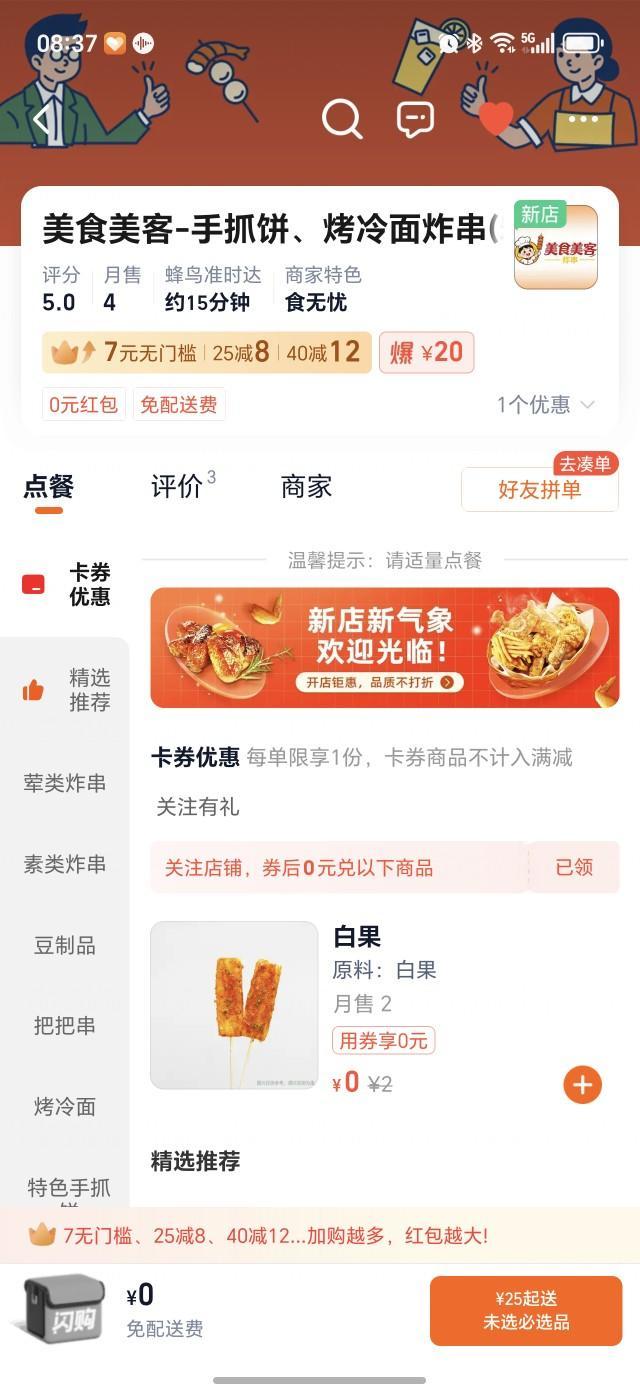The image size is (640, 1400).
Task: Select the 精选推荐 category
Action: pos(67,690)
